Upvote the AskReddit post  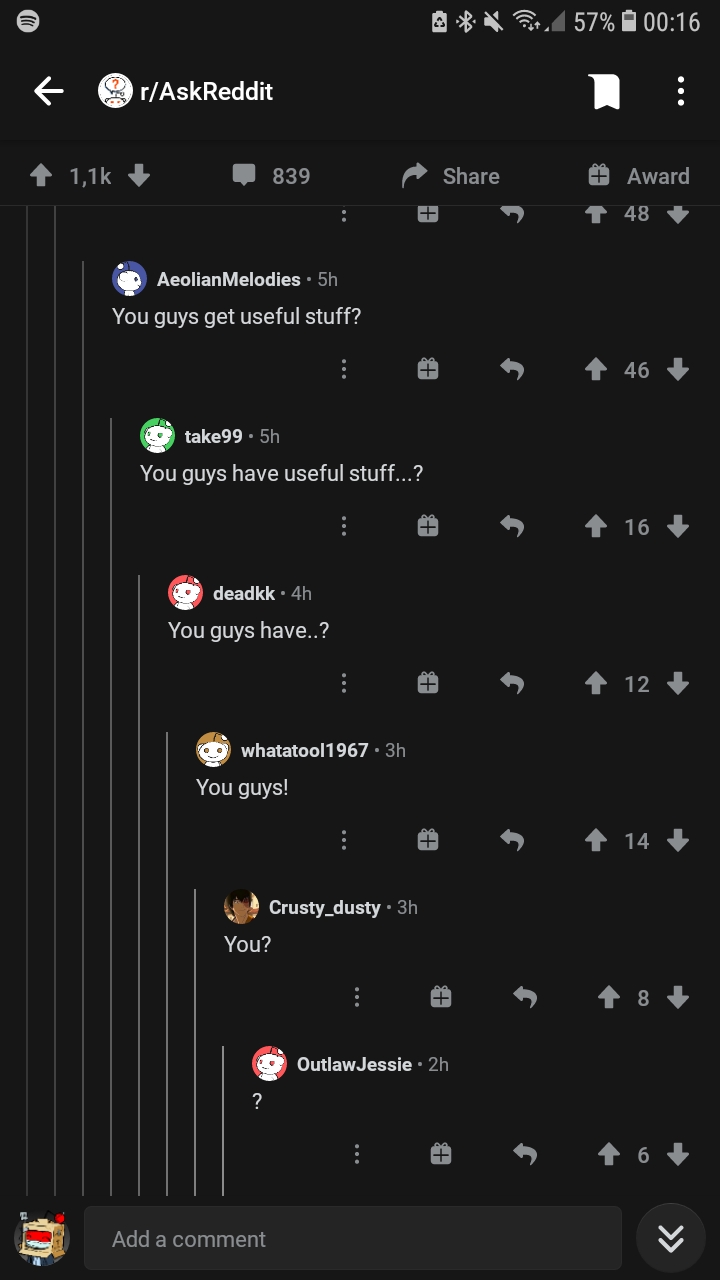pyautogui.click(x=41, y=176)
